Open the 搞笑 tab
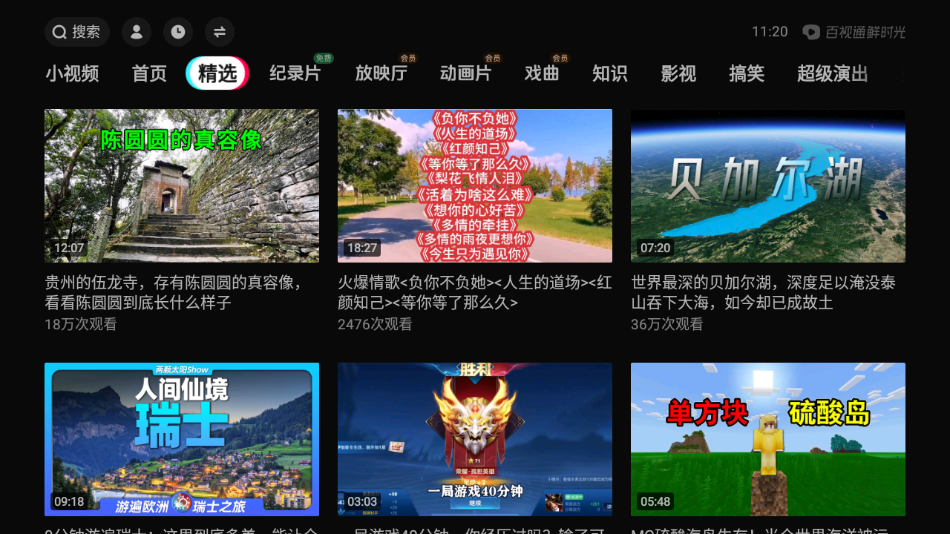 (746, 73)
